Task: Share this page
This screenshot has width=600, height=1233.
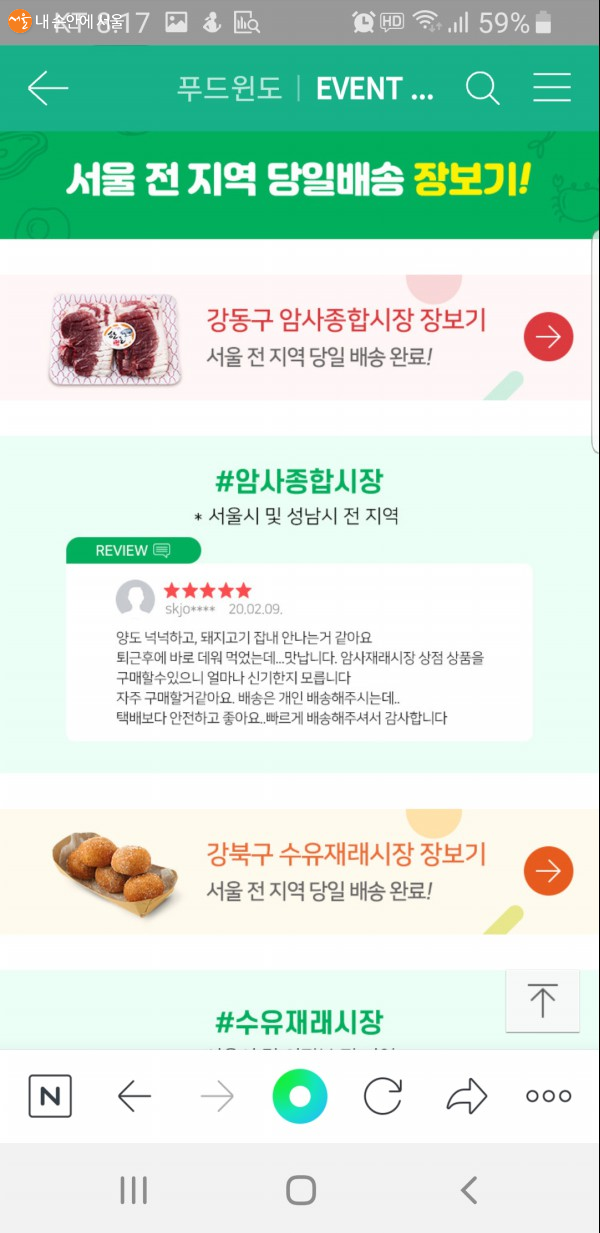Action: [465, 1097]
